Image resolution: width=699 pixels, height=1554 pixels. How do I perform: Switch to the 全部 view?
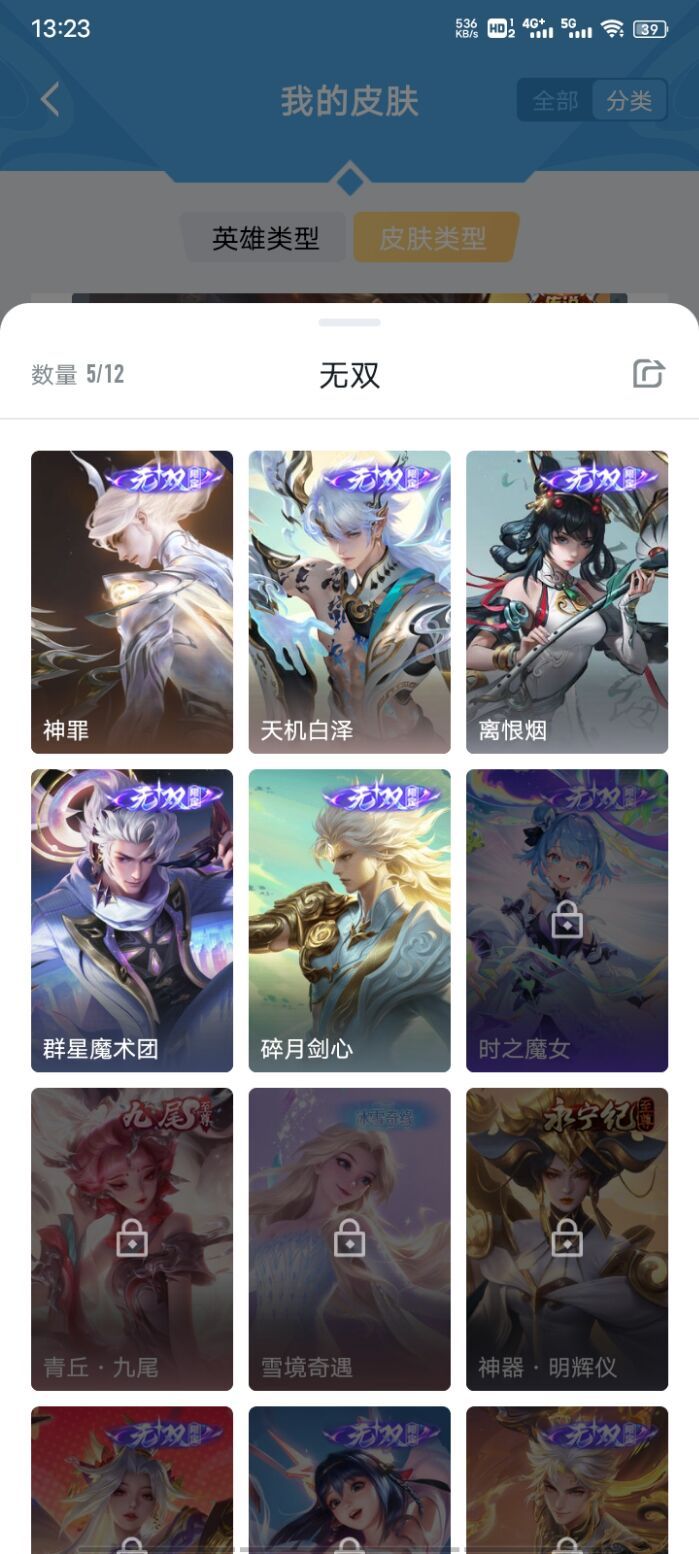coord(555,101)
